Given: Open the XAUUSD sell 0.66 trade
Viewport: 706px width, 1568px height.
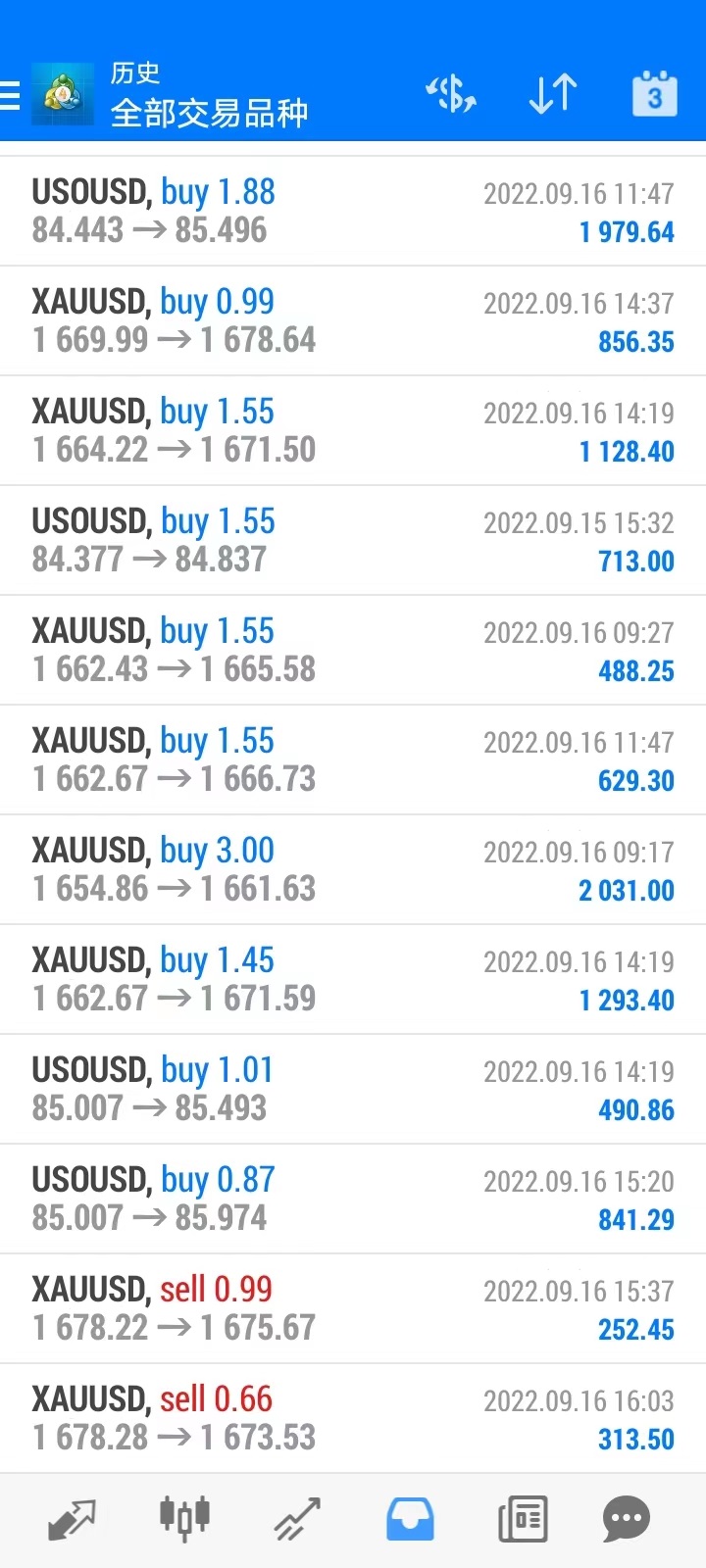Looking at the screenshot, I should click(353, 1419).
